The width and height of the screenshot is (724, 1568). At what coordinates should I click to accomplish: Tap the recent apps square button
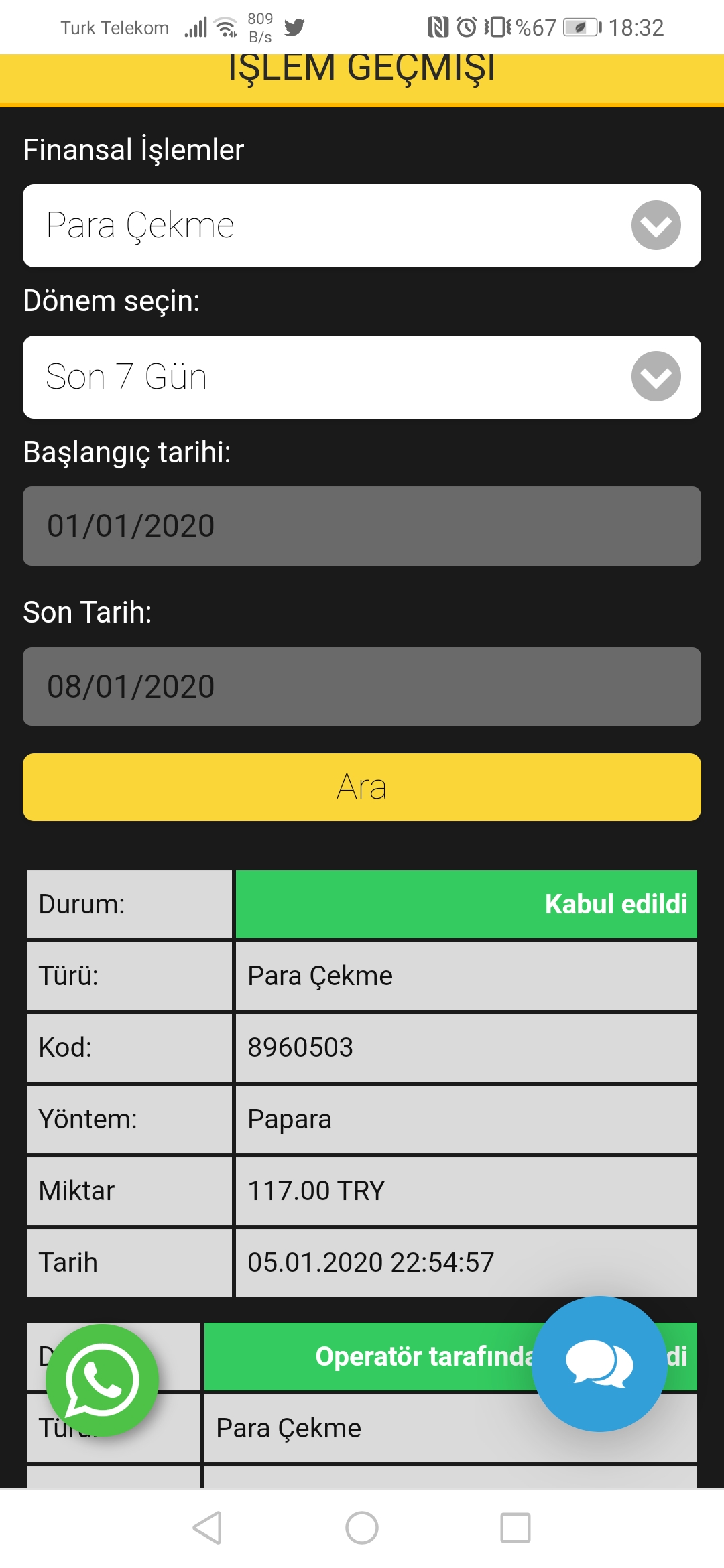pos(515,1529)
